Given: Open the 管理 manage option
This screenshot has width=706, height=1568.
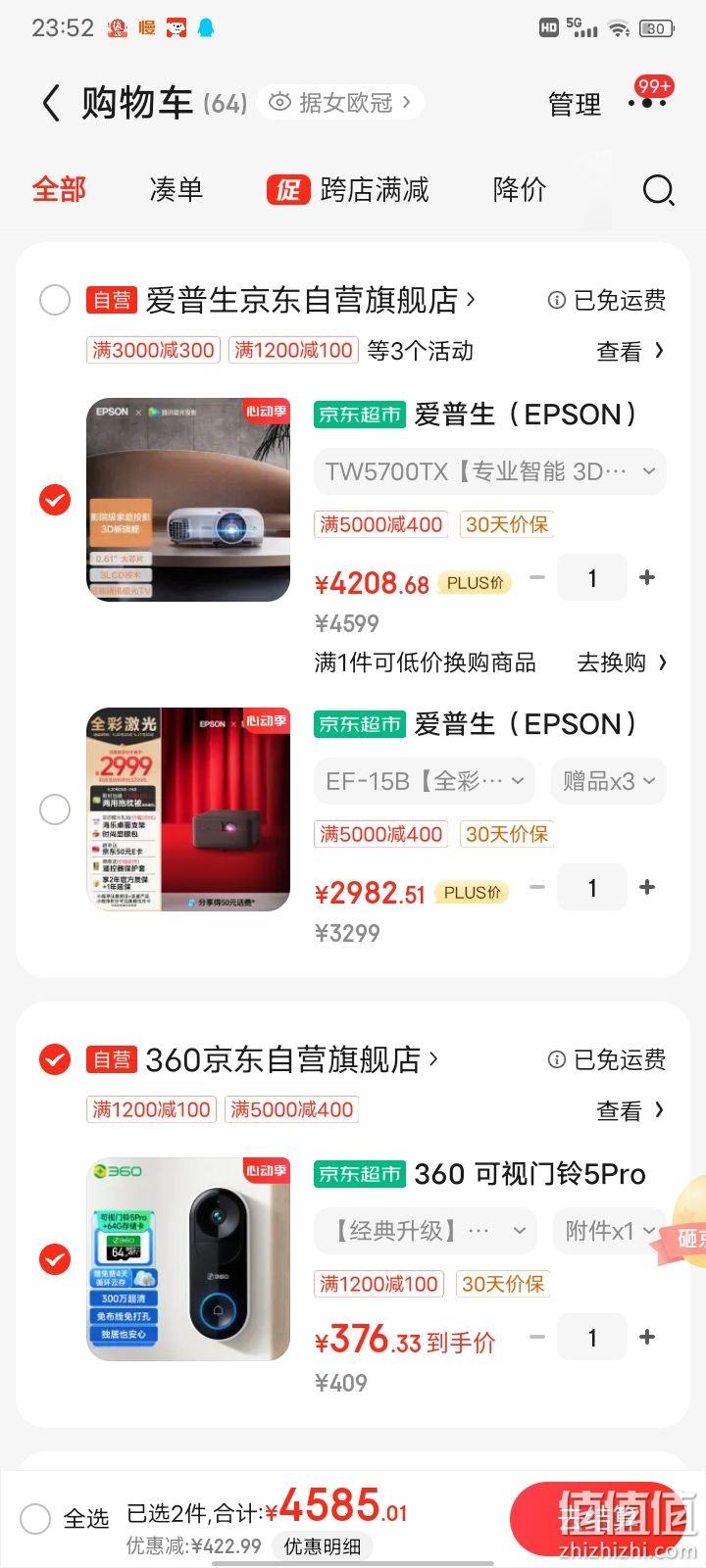Looking at the screenshot, I should [575, 104].
